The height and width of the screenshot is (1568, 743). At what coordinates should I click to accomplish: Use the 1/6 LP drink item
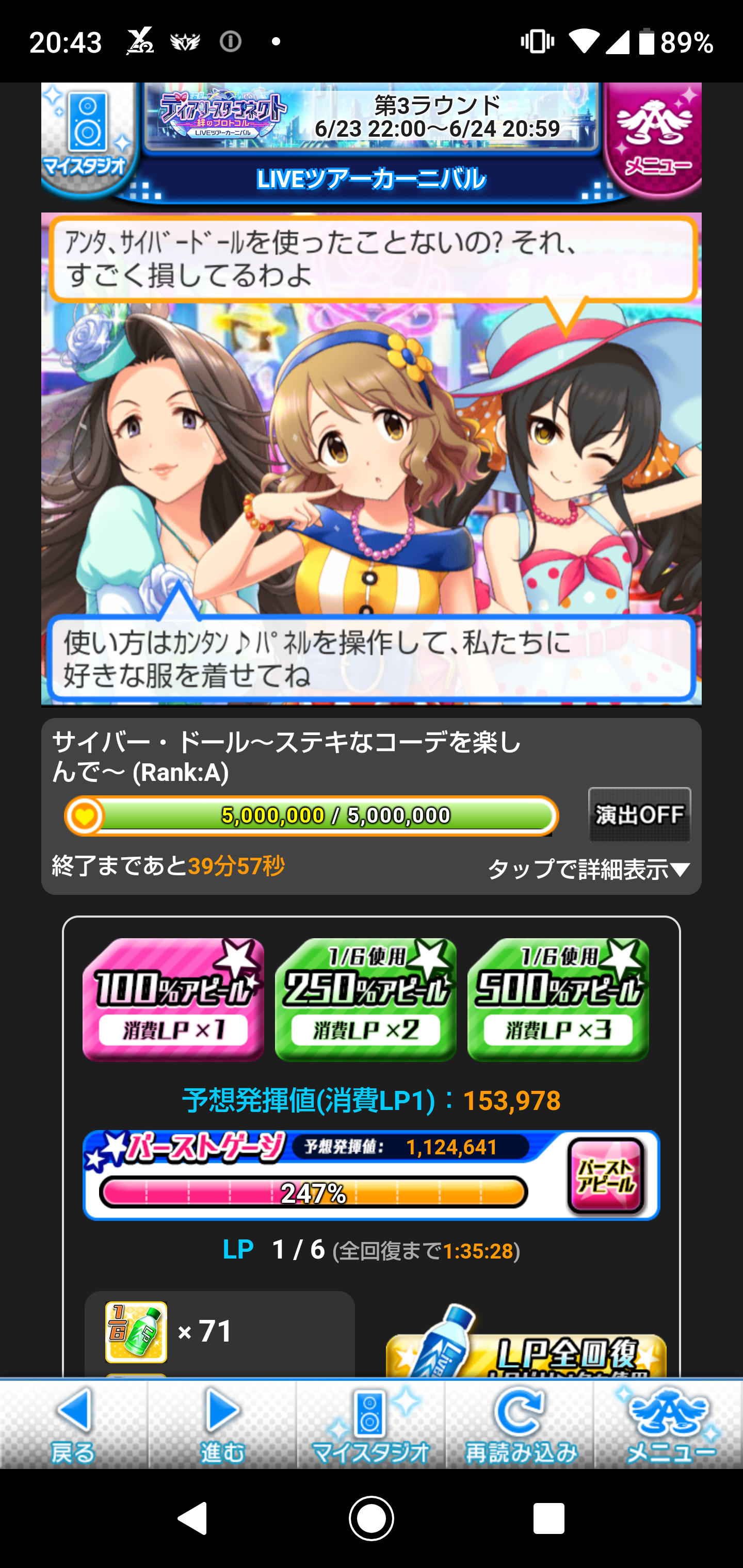pyautogui.click(x=136, y=1332)
